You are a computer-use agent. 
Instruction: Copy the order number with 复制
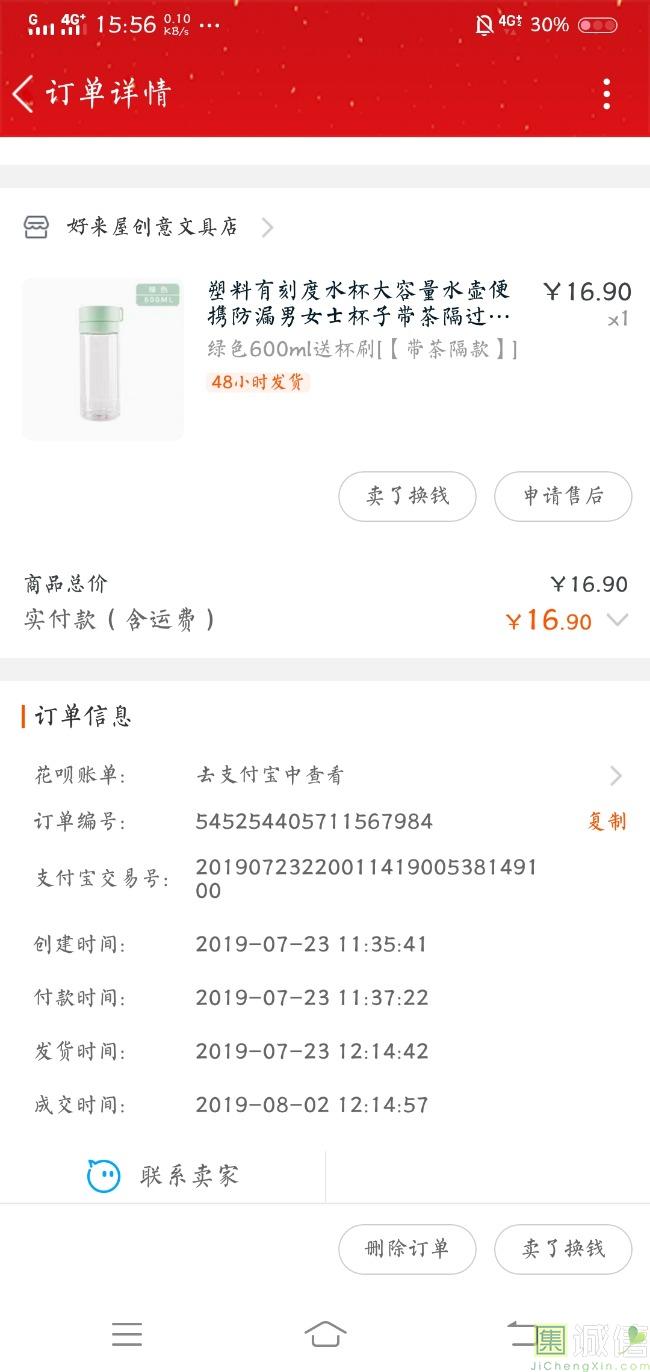pyautogui.click(x=606, y=822)
